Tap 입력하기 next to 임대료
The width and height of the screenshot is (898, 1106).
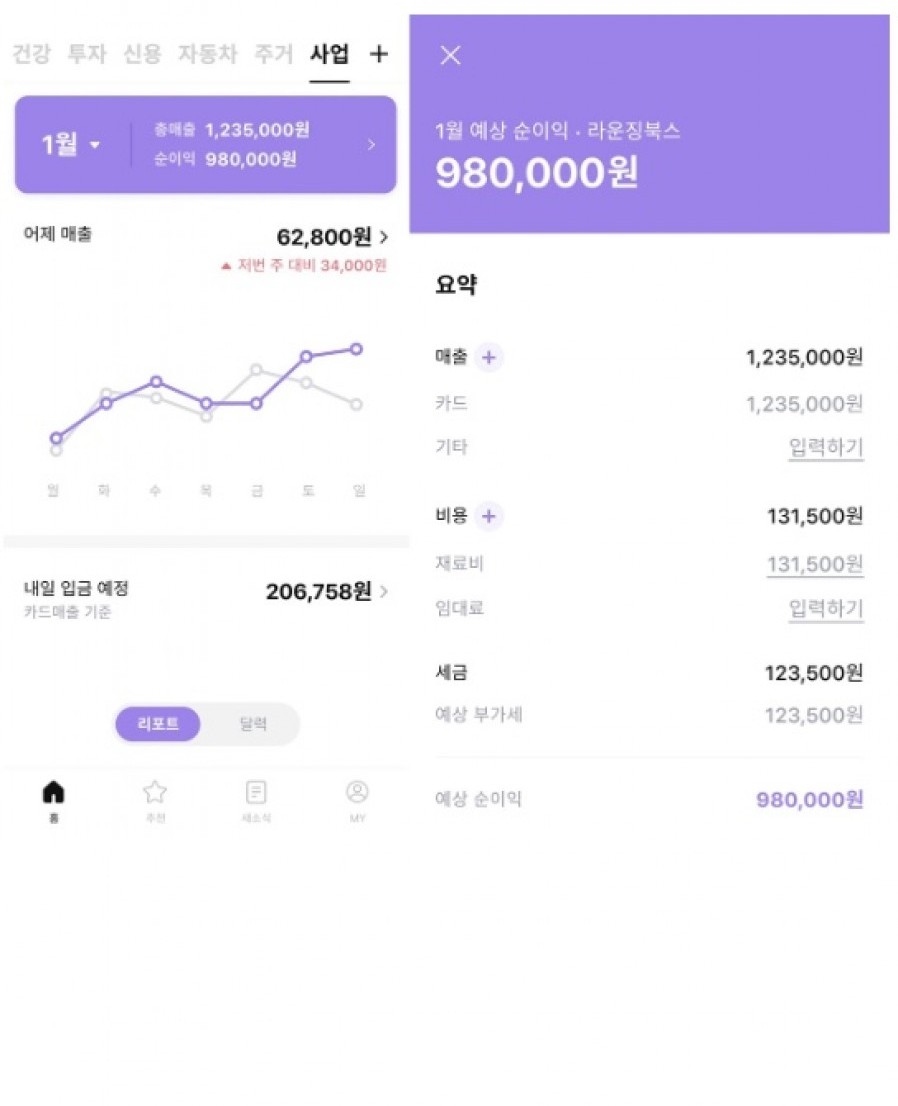(825, 608)
